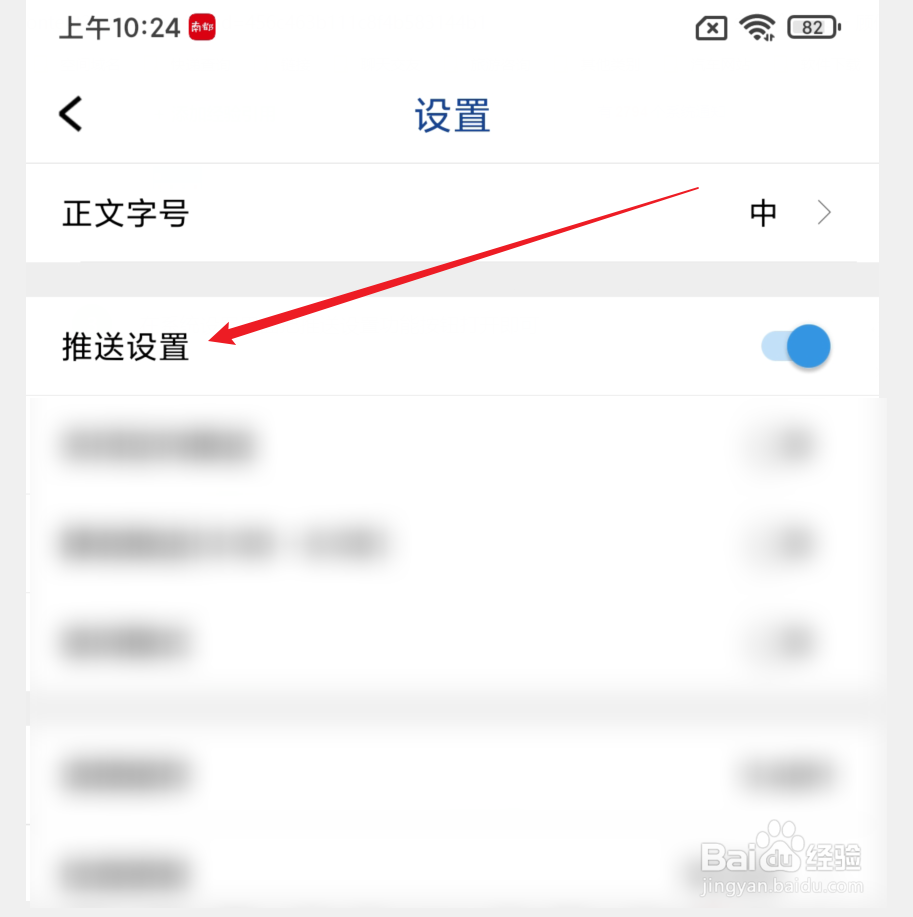Tap the 设置 page title
Screen dimensions: 913x917
coord(451,113)
